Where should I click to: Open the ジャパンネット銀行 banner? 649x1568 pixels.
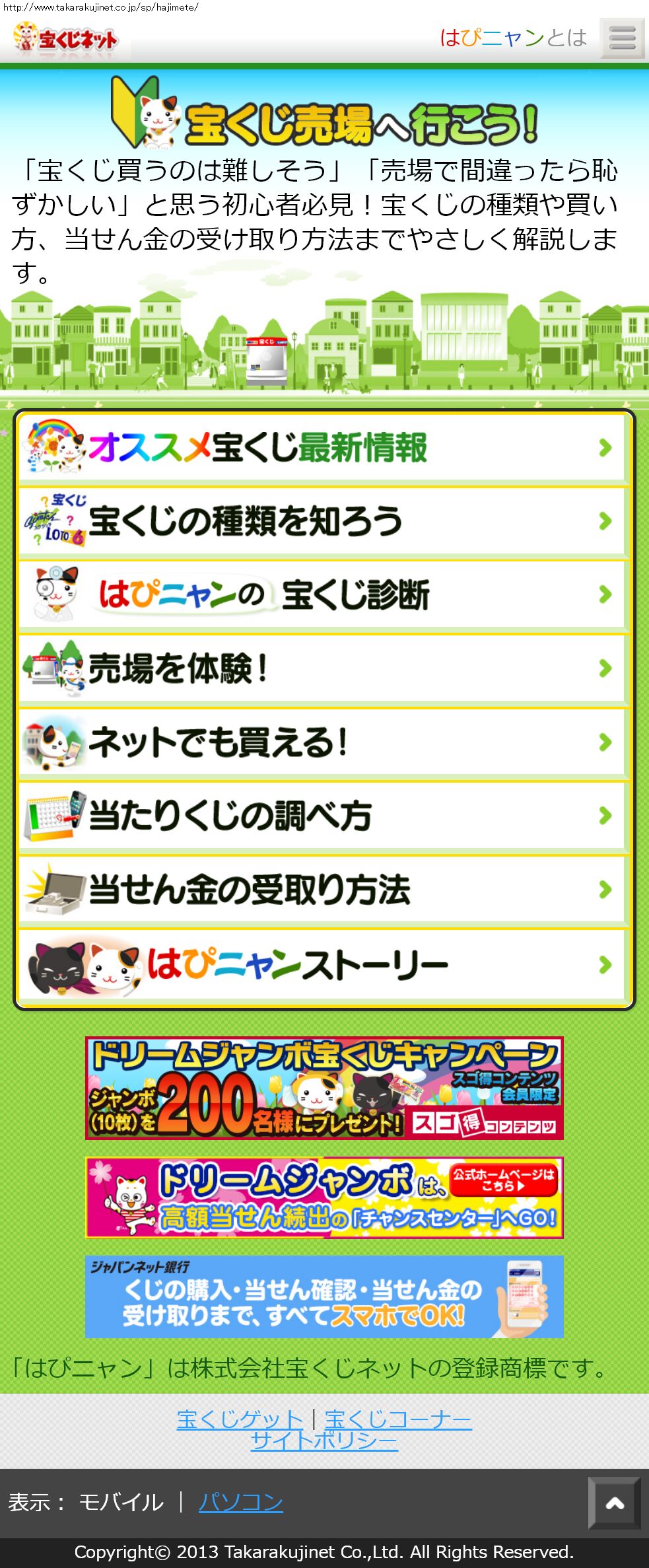pos(324,1297)
